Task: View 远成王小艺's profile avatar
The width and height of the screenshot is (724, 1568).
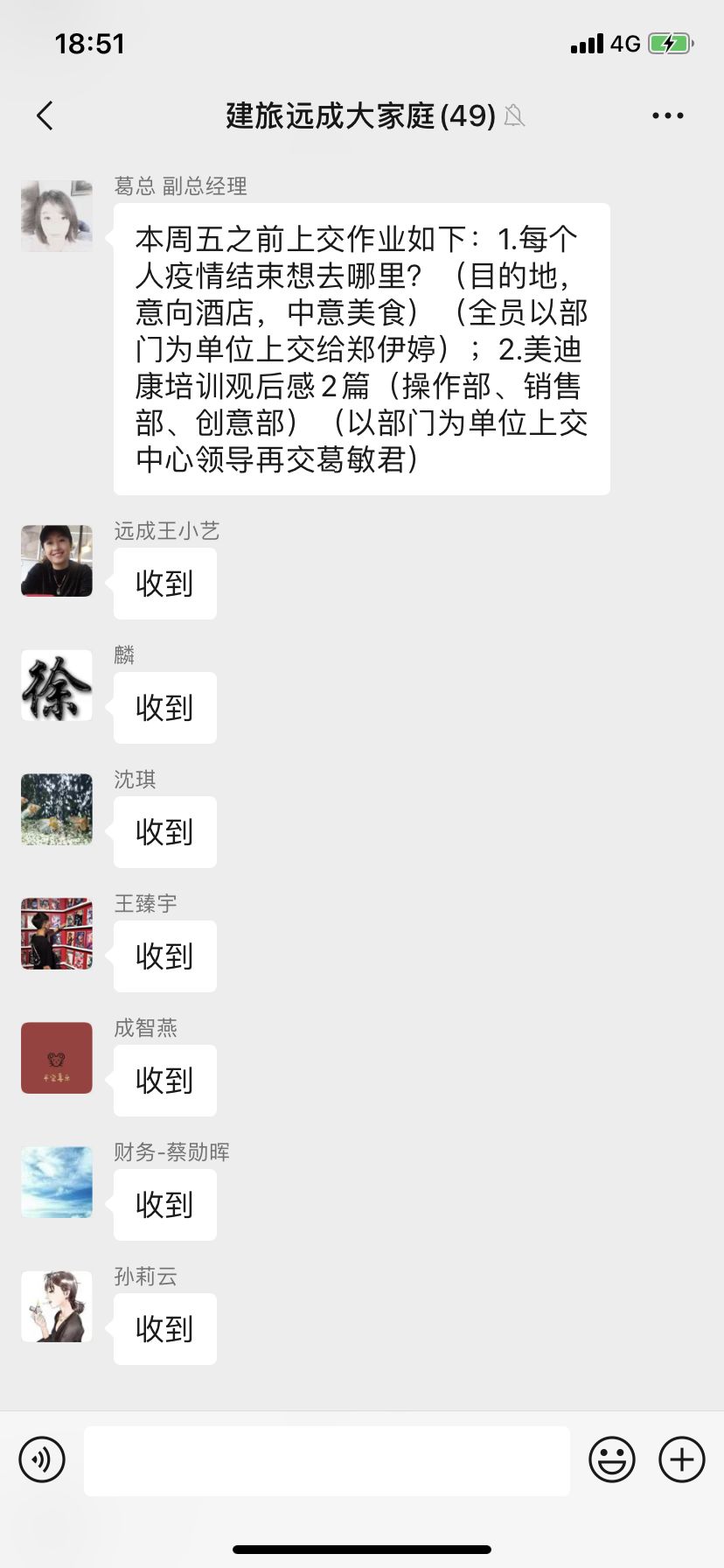Action: coord(57,561)
